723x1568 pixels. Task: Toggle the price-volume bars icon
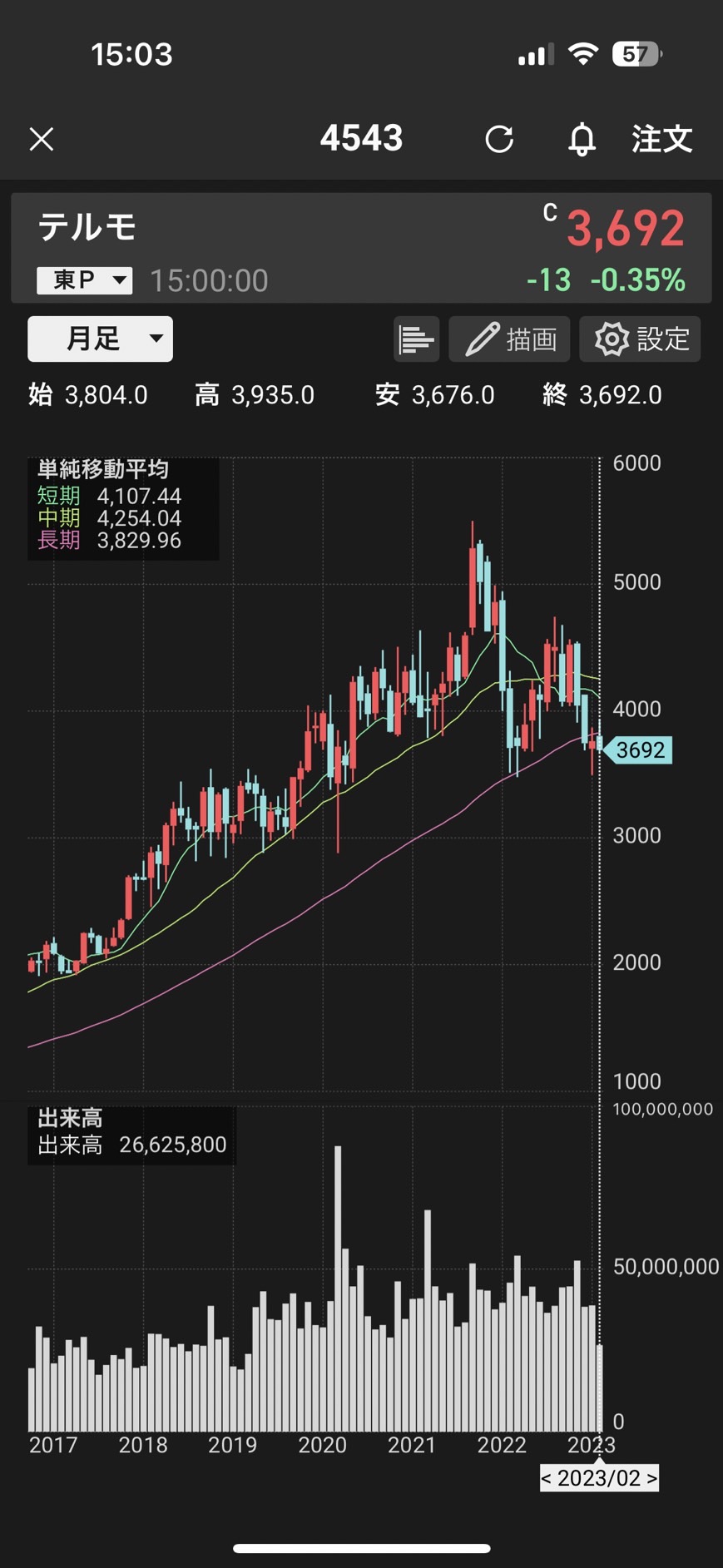[x=416, y=339]
